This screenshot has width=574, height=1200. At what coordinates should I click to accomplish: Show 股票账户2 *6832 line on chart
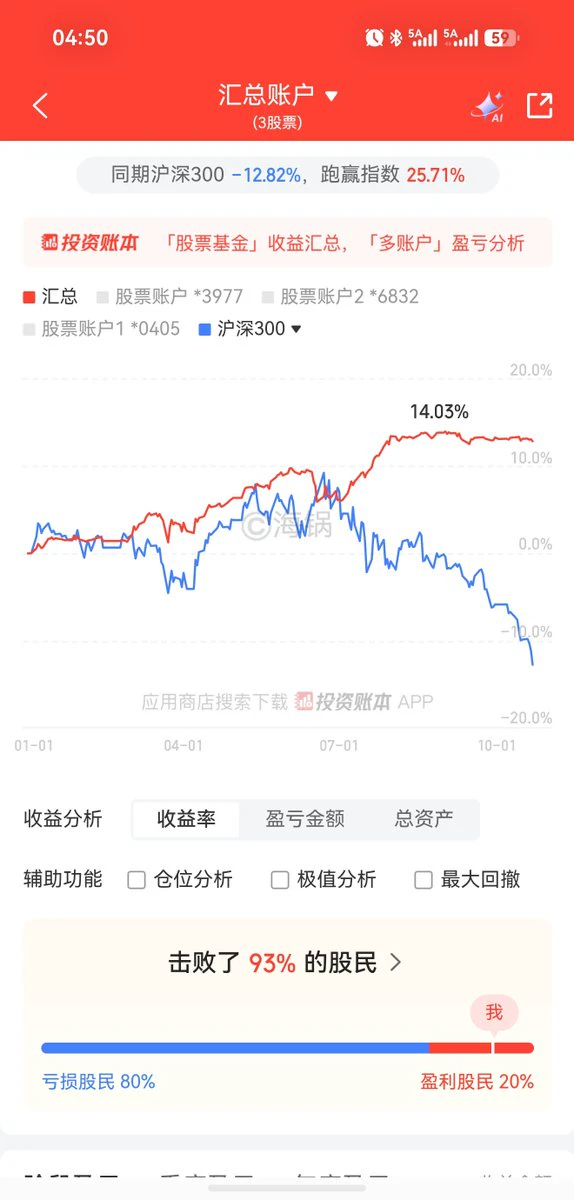[340, 297]
